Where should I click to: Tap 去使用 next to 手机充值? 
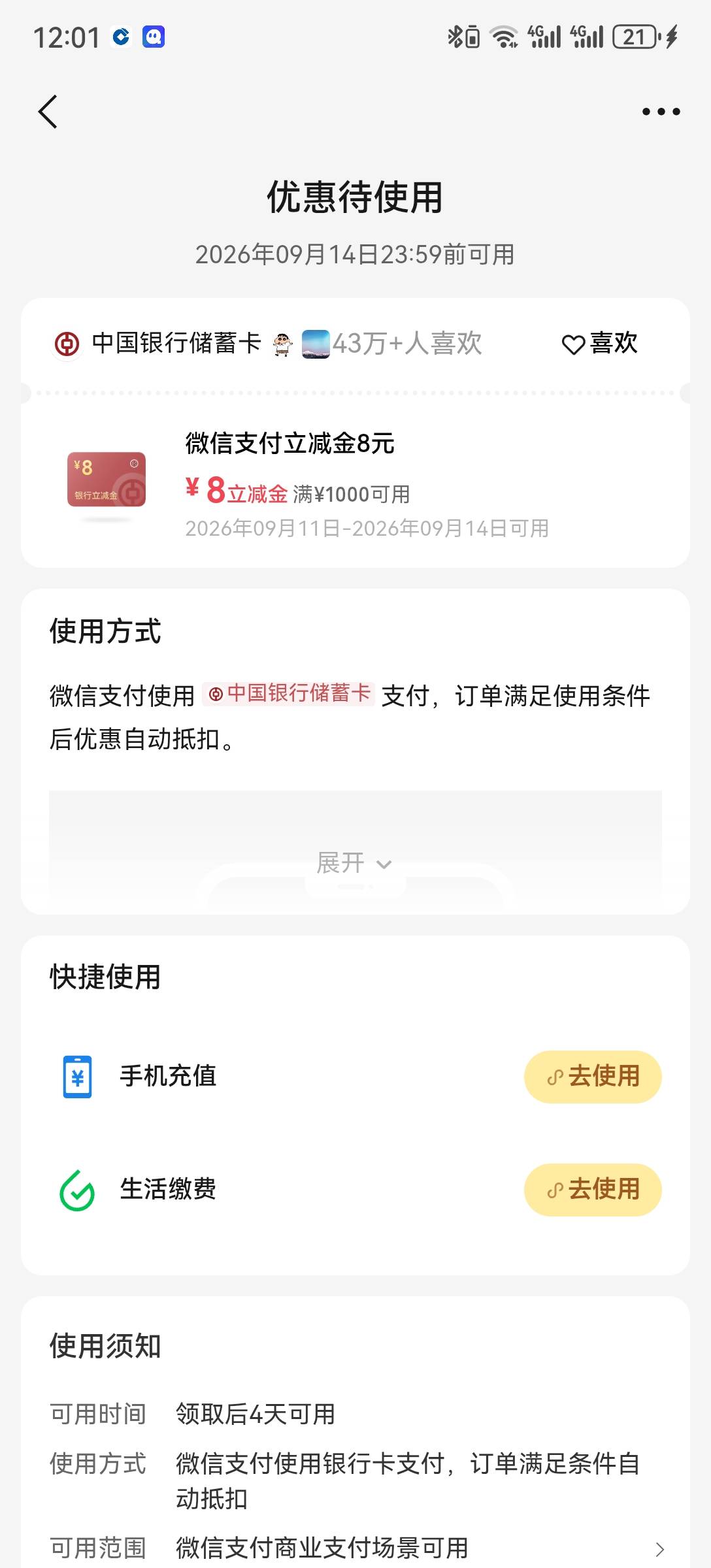(x=593, y=1077)
